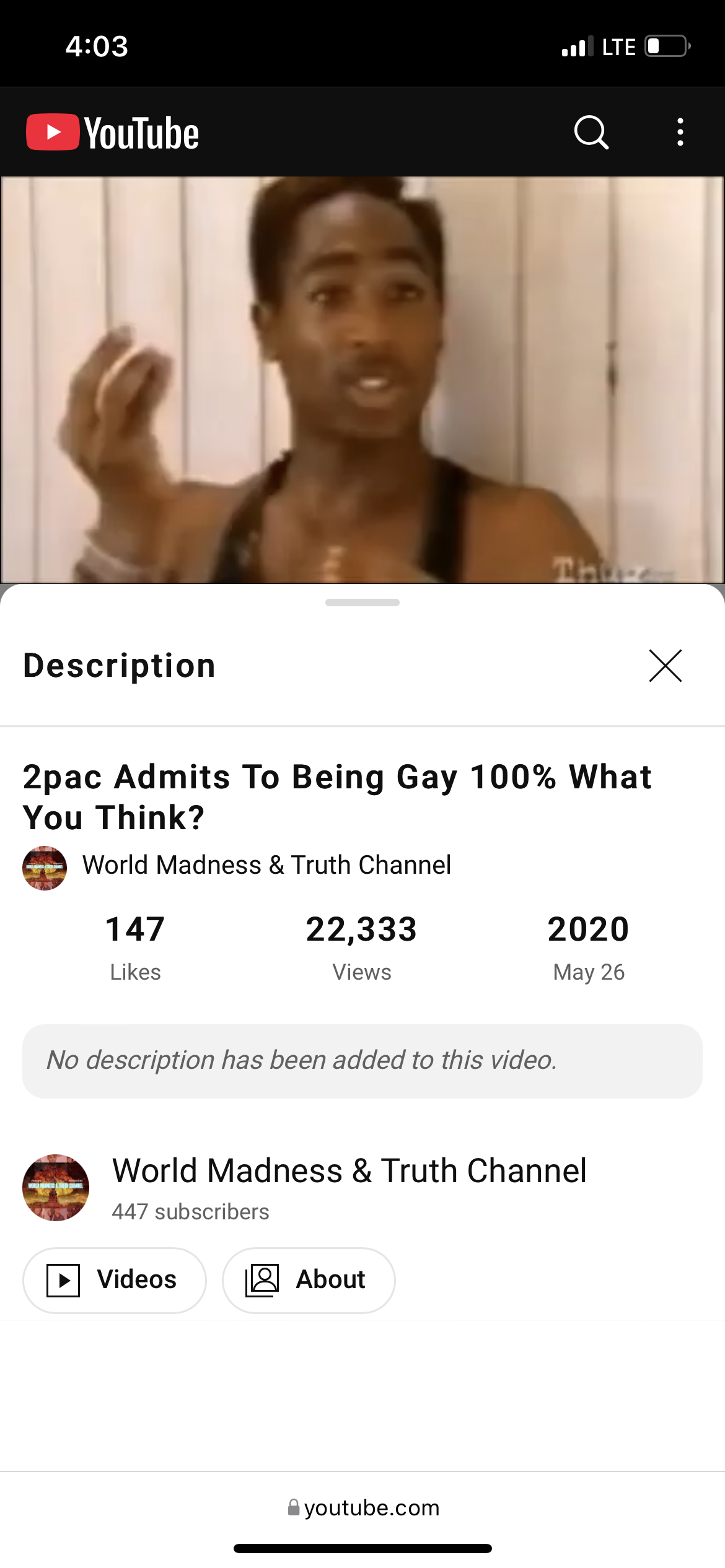Tap the video player
The height and width of the screenshot is (1568, 725).
[362, 379]
